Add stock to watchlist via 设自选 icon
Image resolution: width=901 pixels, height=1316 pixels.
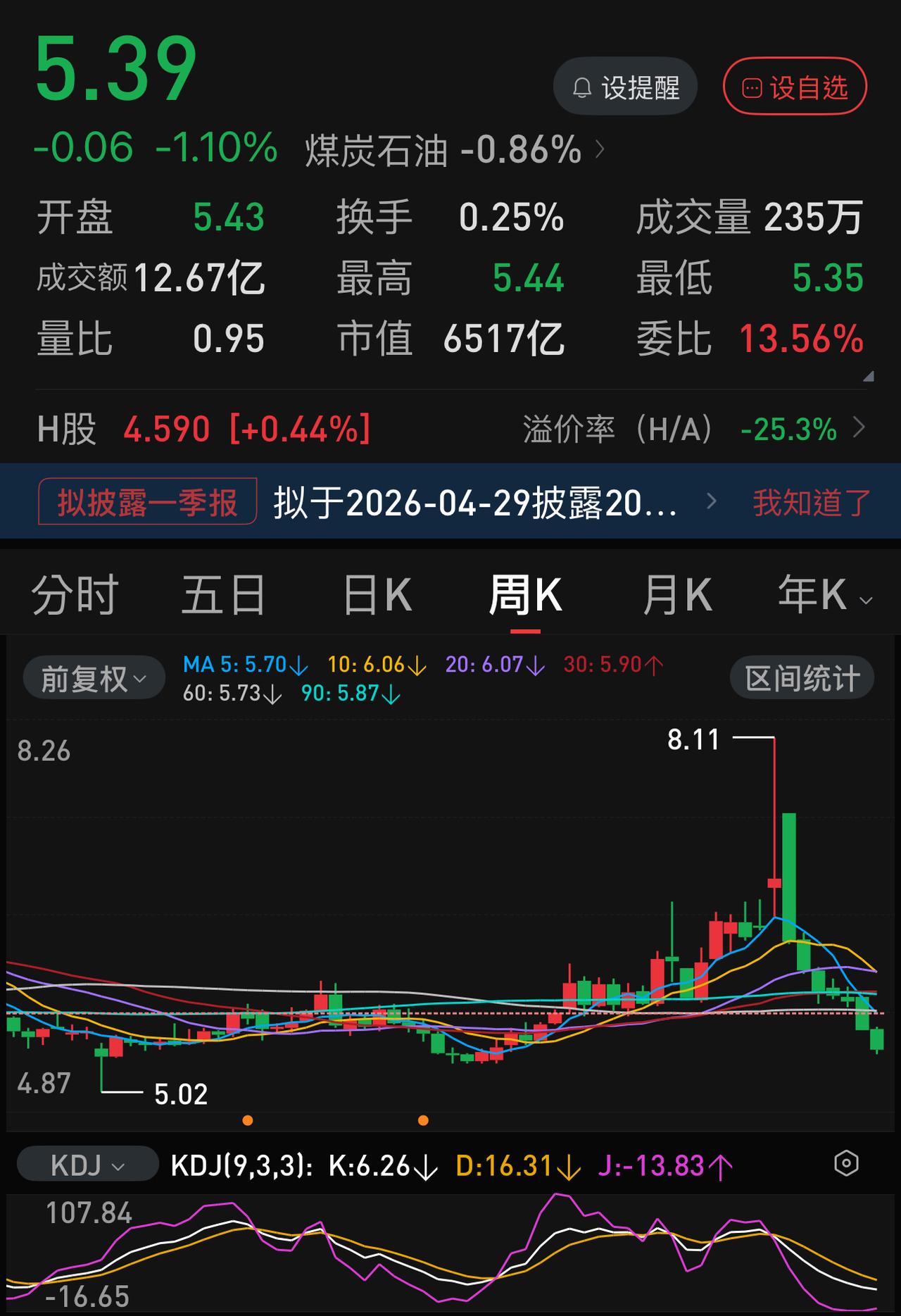pos(752,86)
